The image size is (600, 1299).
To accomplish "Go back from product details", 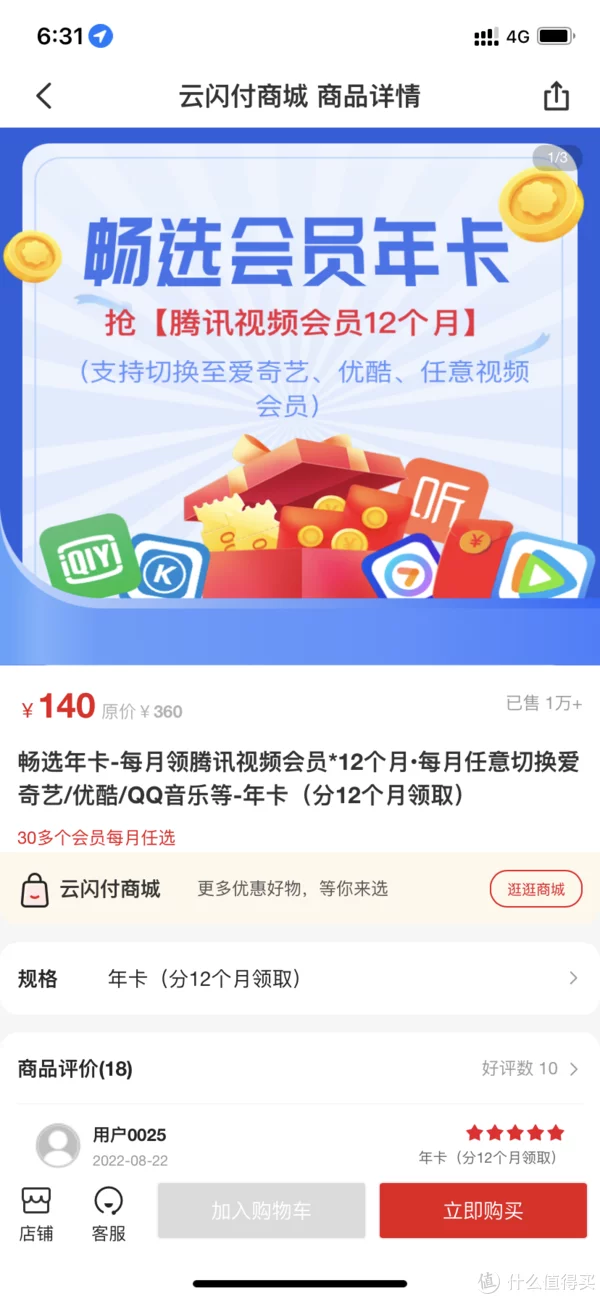I will (x=44, y=96).
